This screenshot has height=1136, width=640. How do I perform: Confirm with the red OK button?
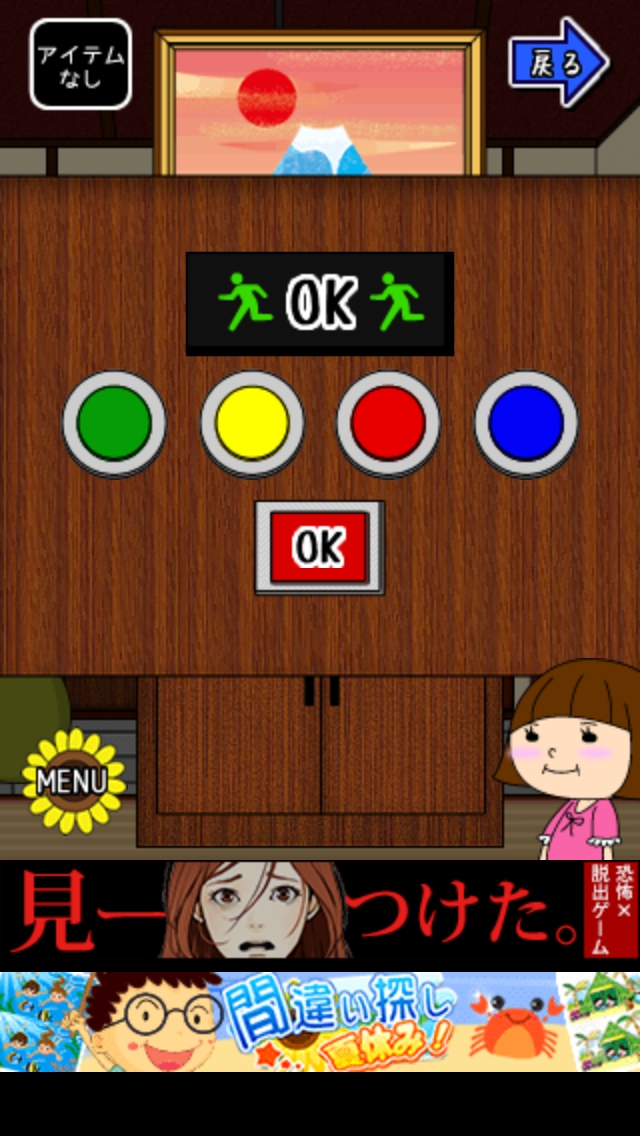319,547
